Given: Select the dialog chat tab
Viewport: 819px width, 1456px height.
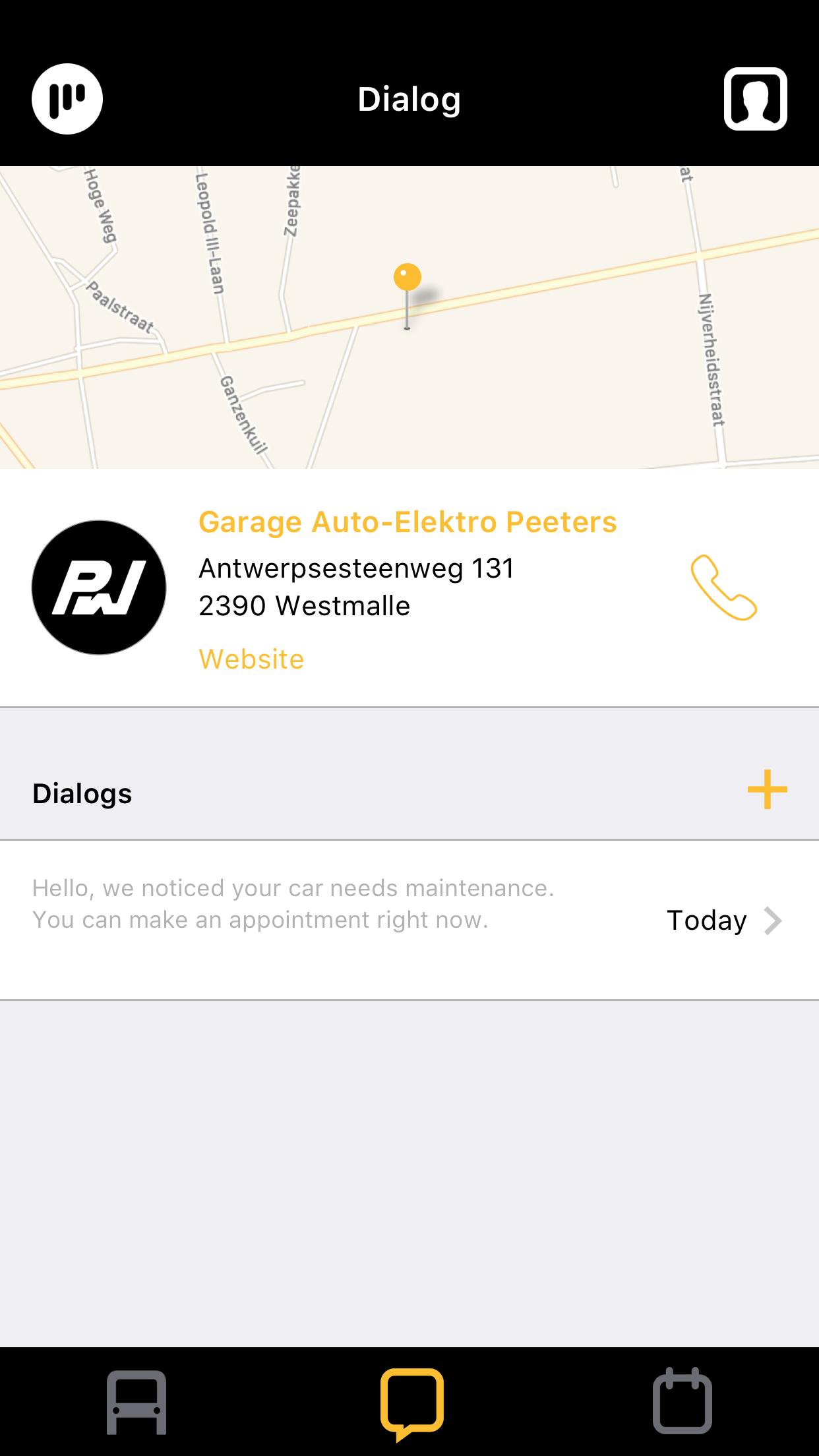Looking at the screenshot, I should tap(411, 1402).
